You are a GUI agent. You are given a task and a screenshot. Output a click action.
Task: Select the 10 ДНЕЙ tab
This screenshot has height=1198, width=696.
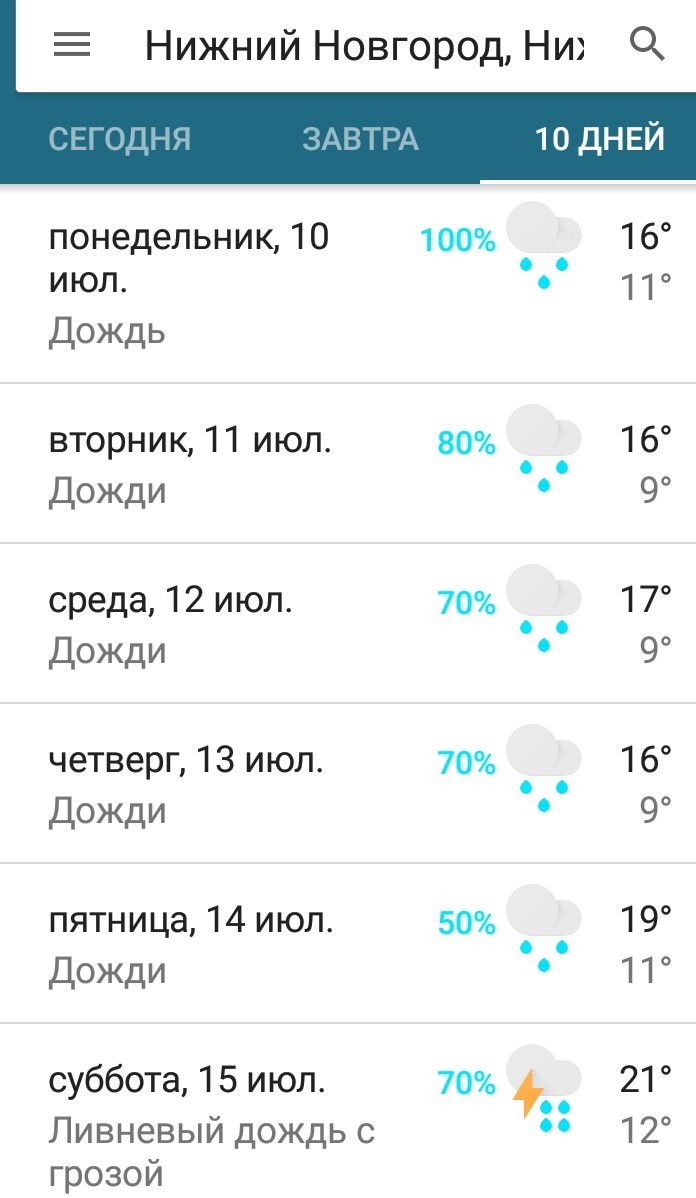coord(599,139)
